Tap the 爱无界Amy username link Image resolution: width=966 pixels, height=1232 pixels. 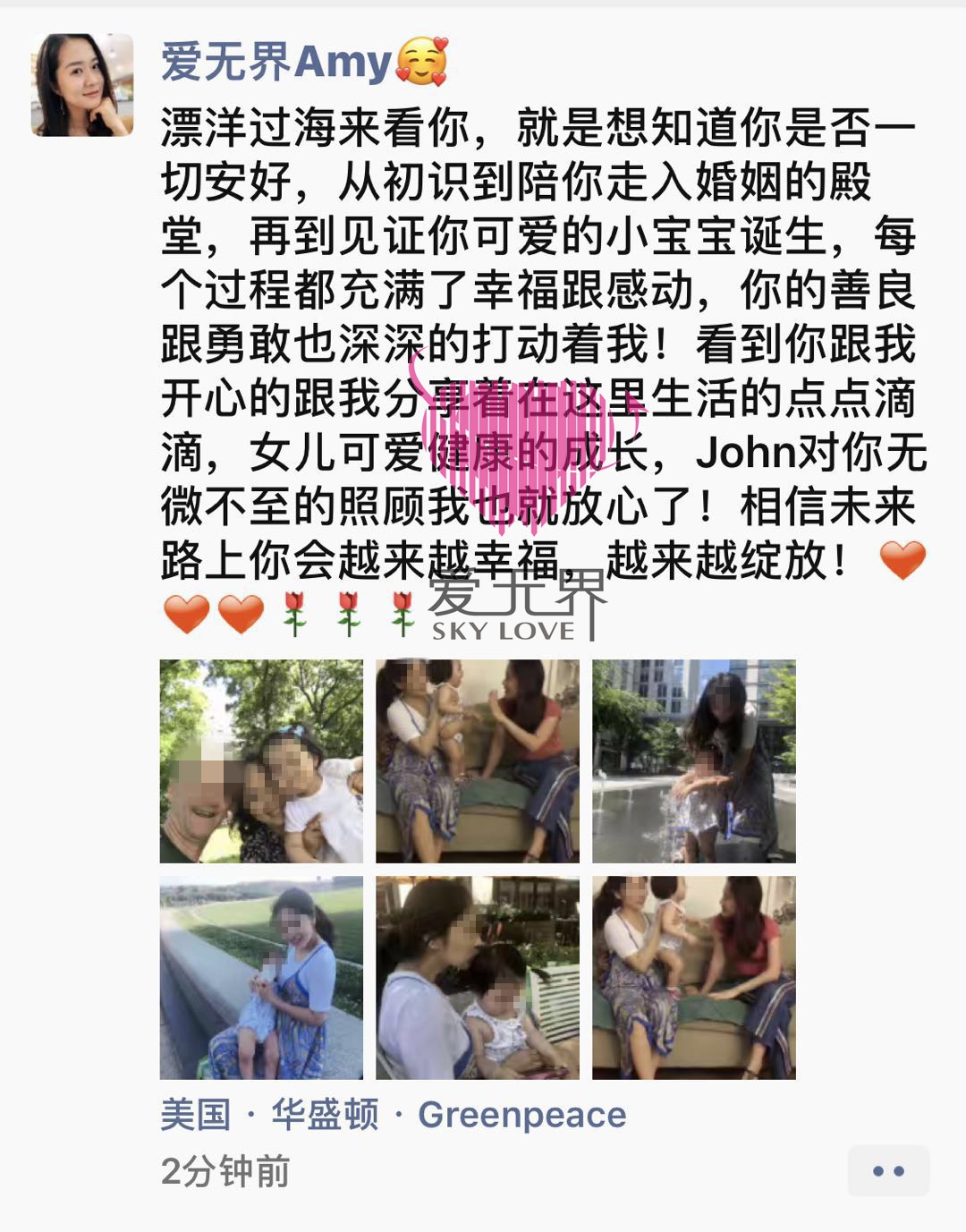276,62
